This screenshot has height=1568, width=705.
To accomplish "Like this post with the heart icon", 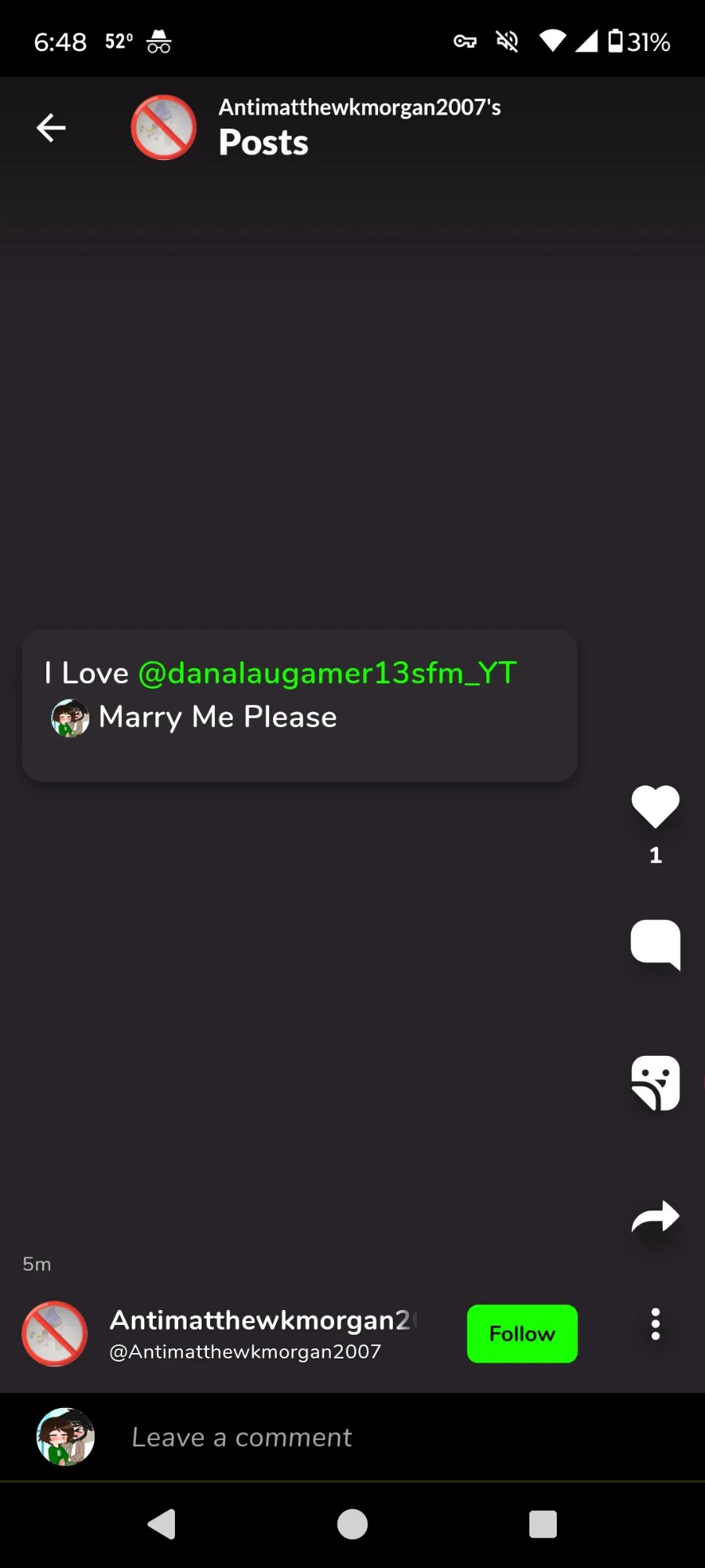I will (655, 807).
